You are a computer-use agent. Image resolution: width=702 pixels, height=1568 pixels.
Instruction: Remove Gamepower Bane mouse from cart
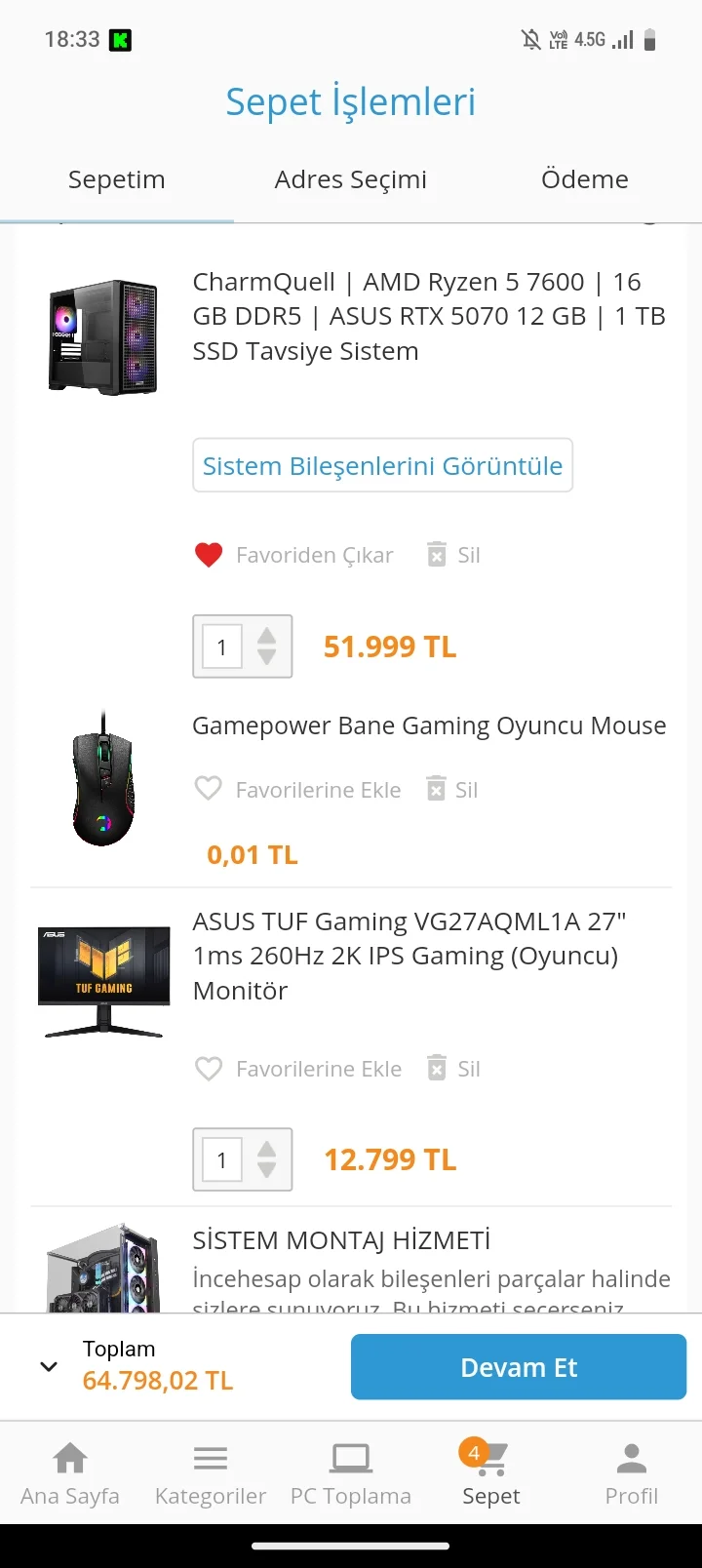[452, 790]
